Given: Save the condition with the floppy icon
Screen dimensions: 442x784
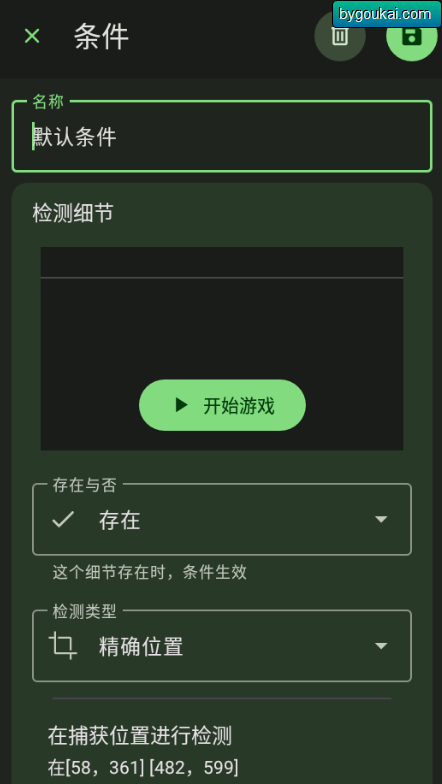Looking at the screenshot, I should [x=412, y=36].
